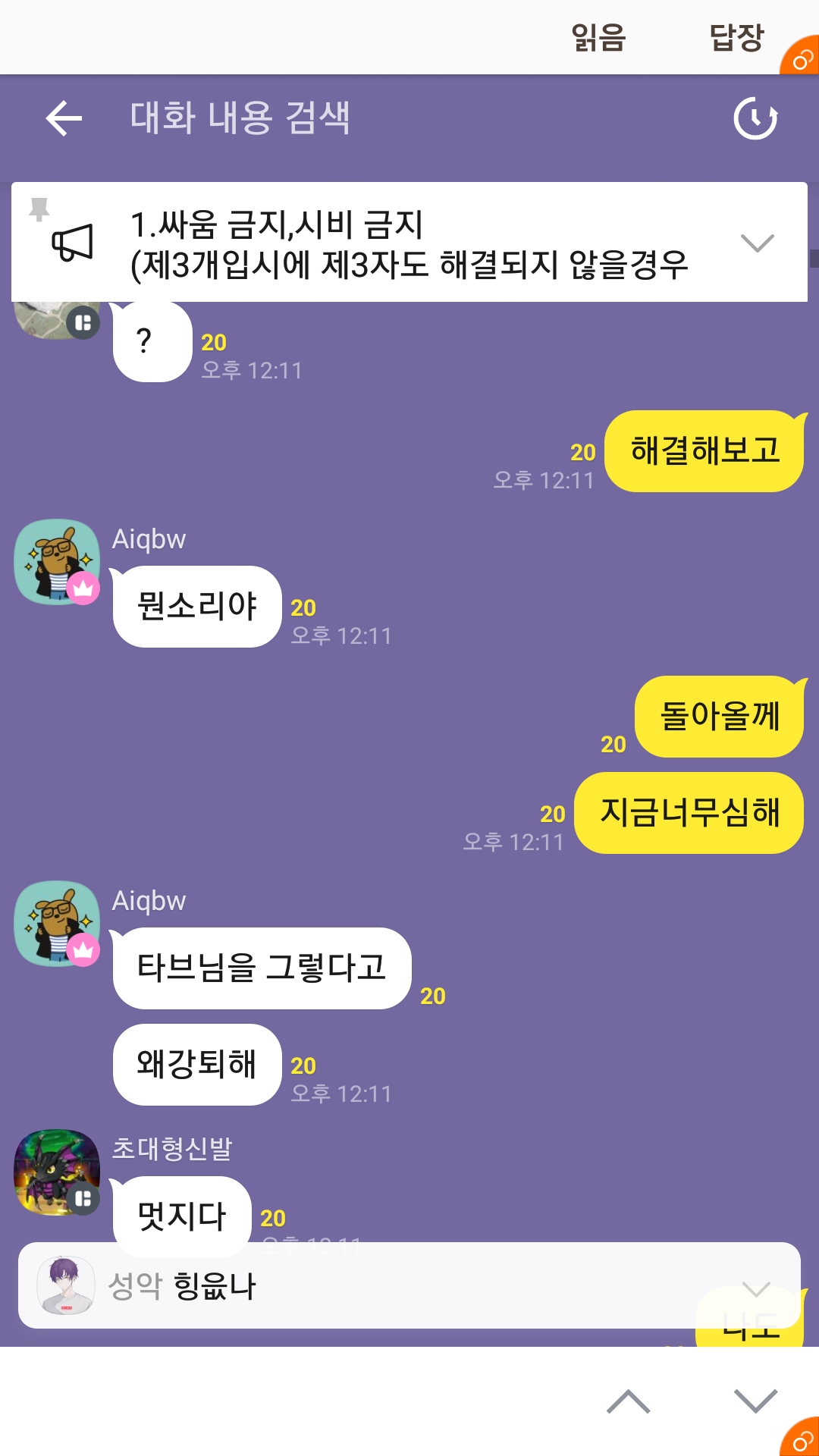
Task: Expand the pinned notice 싸움 금지
Action: pos(757,243)
